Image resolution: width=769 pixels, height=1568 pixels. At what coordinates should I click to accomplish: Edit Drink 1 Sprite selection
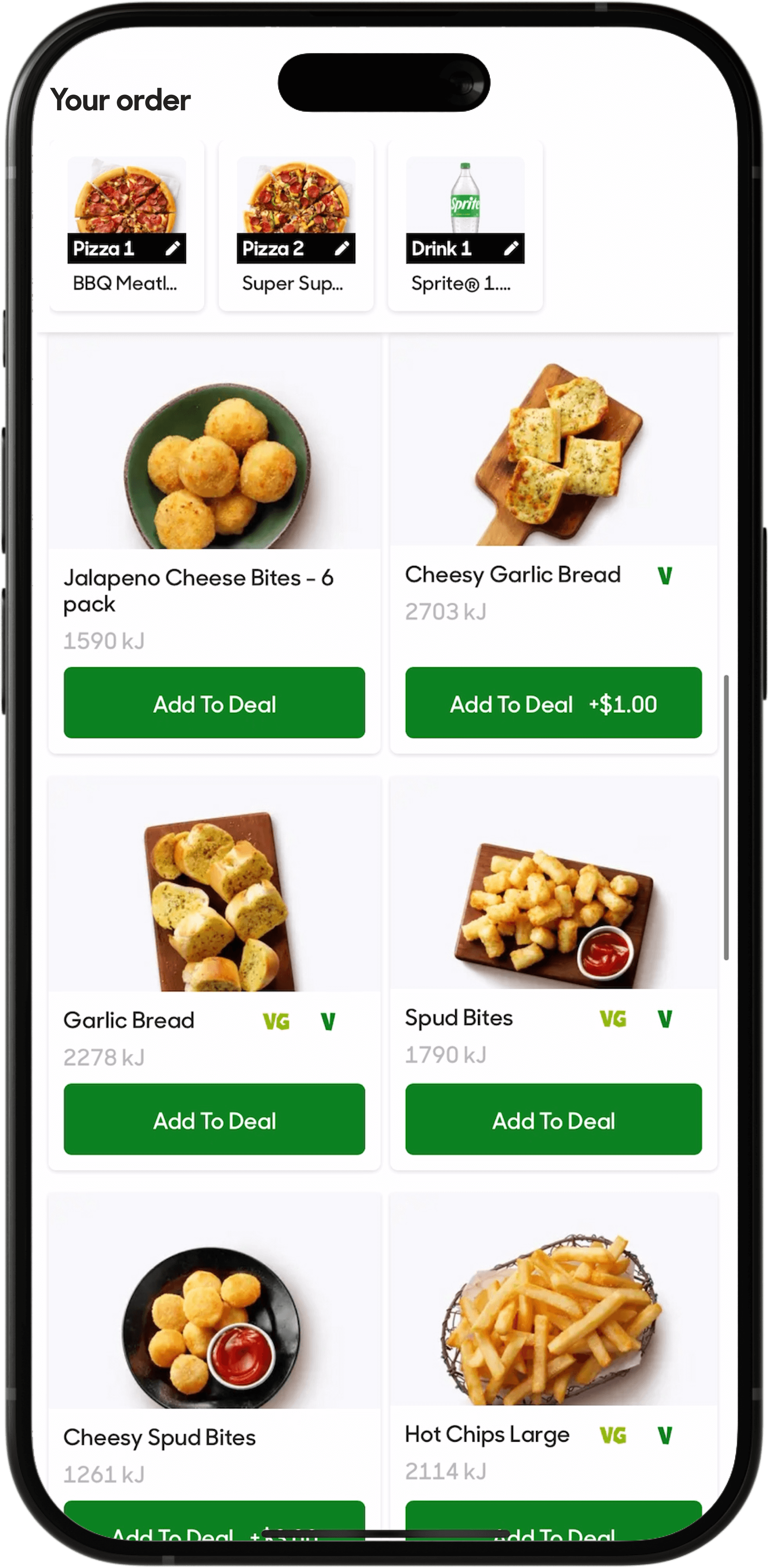[x=511, y=248]
